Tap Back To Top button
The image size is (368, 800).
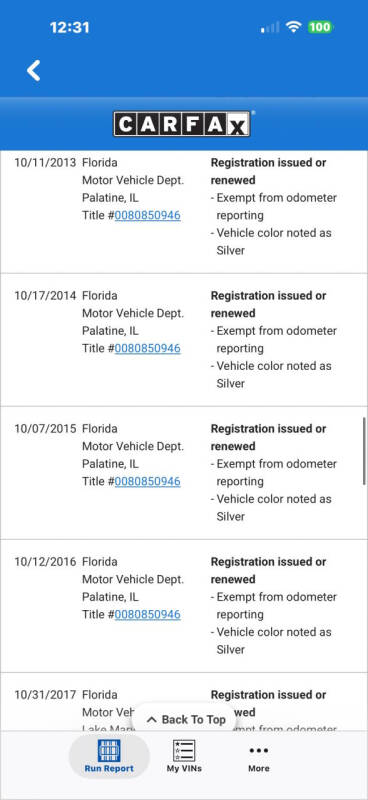186,720
